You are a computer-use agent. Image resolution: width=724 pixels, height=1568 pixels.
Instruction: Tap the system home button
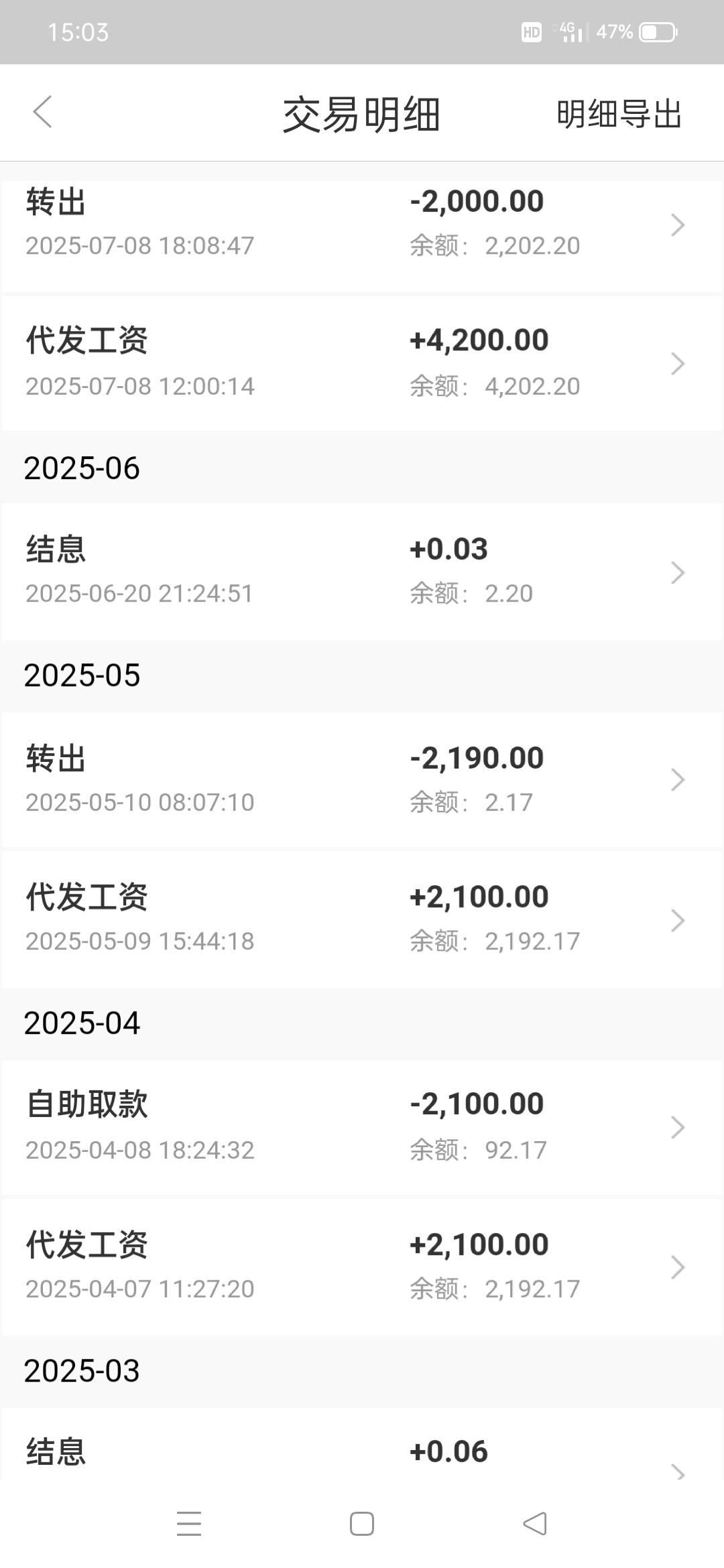tap(362, 1524)
